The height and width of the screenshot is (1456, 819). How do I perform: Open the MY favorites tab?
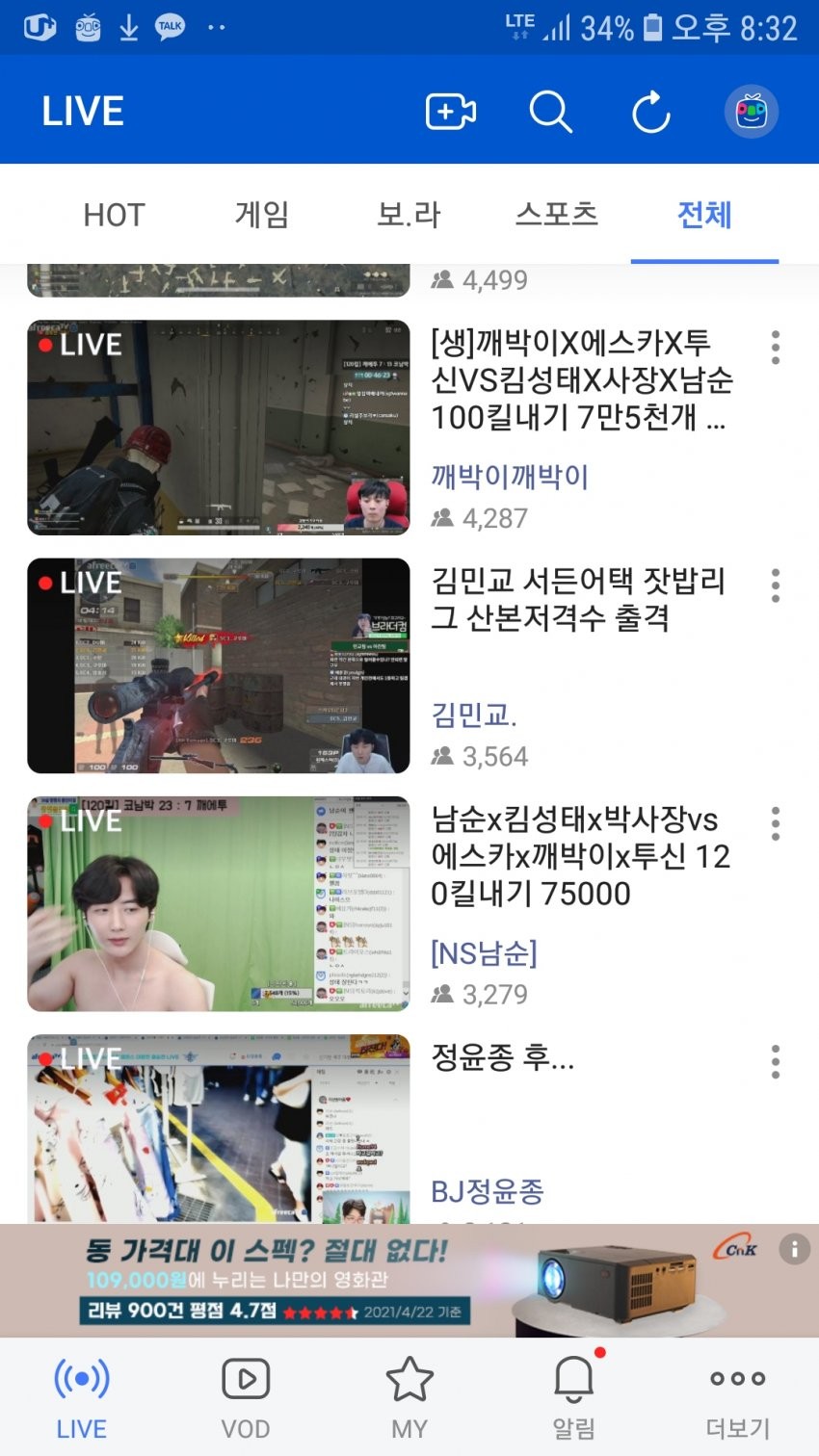click(409, 1397)
